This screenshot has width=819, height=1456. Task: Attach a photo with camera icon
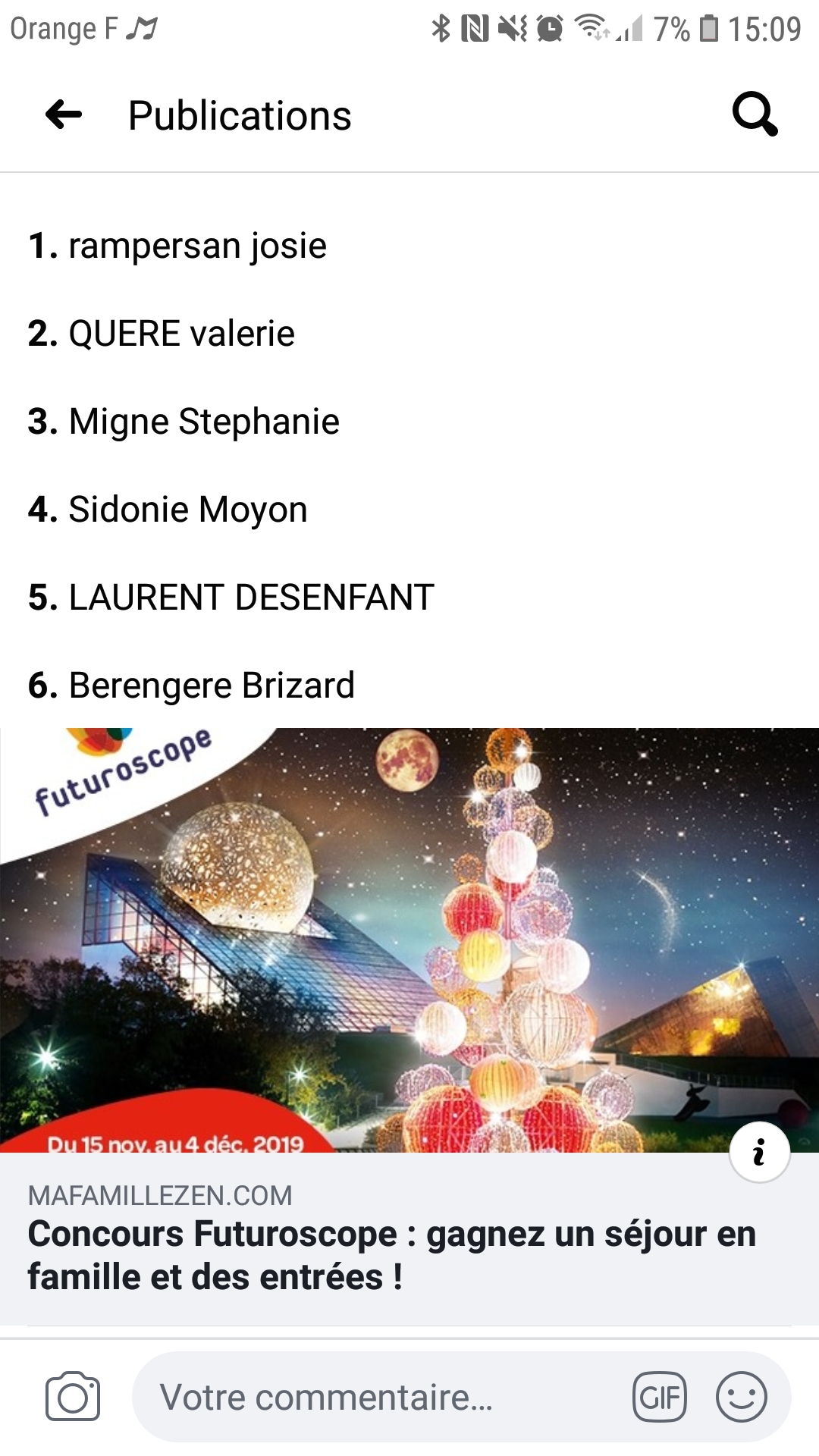tap(73, 1396)
